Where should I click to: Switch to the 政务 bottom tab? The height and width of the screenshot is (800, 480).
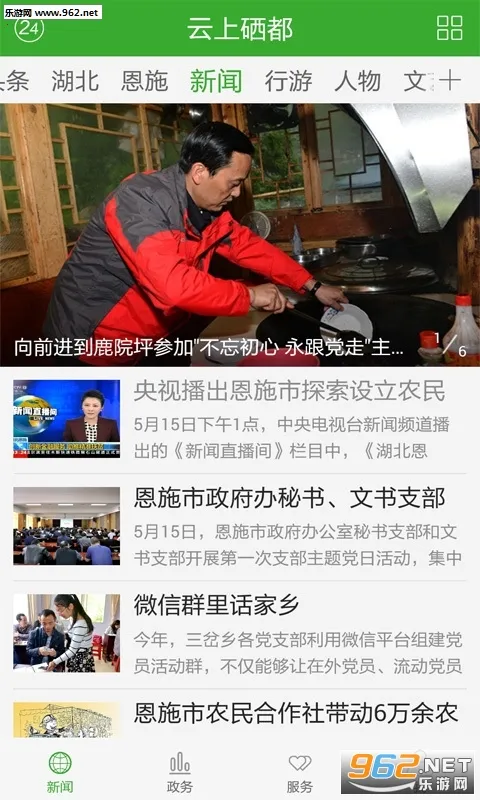pos(180,772)
